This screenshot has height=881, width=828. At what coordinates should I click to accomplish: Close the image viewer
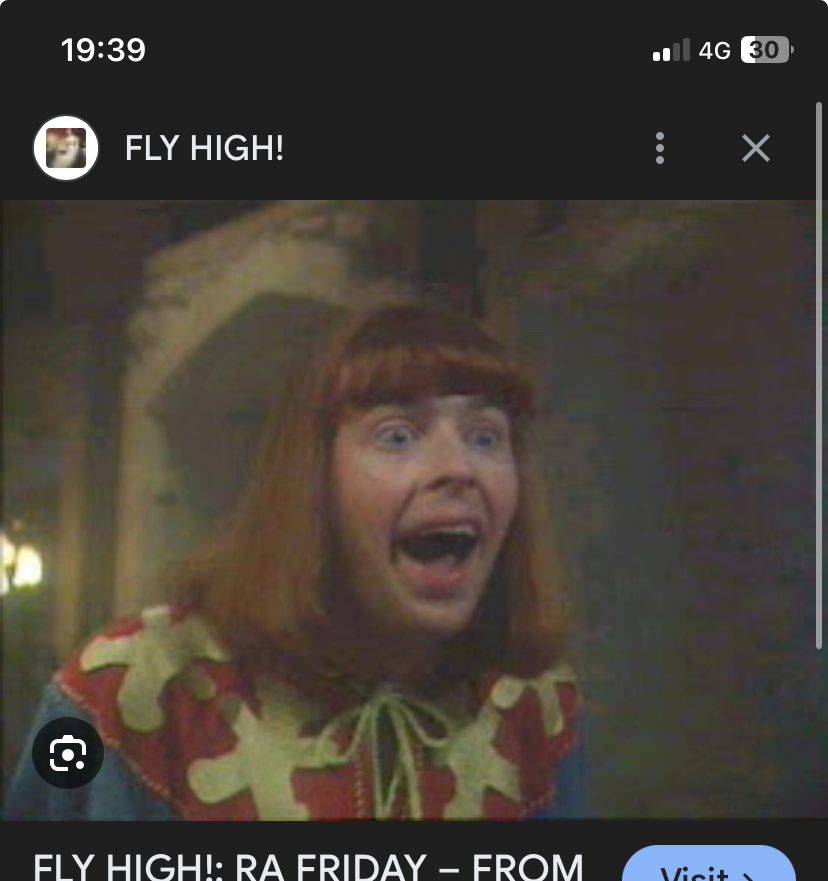click(756, 148)
